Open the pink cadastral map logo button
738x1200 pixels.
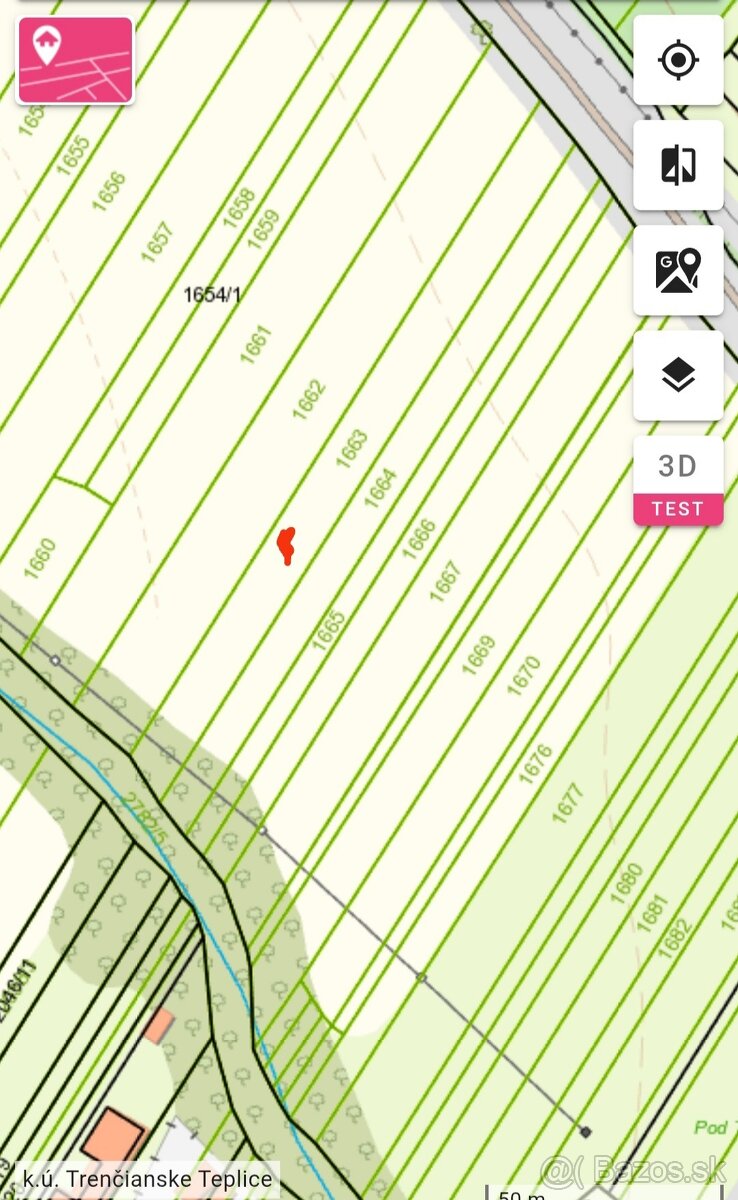[75, 60]
